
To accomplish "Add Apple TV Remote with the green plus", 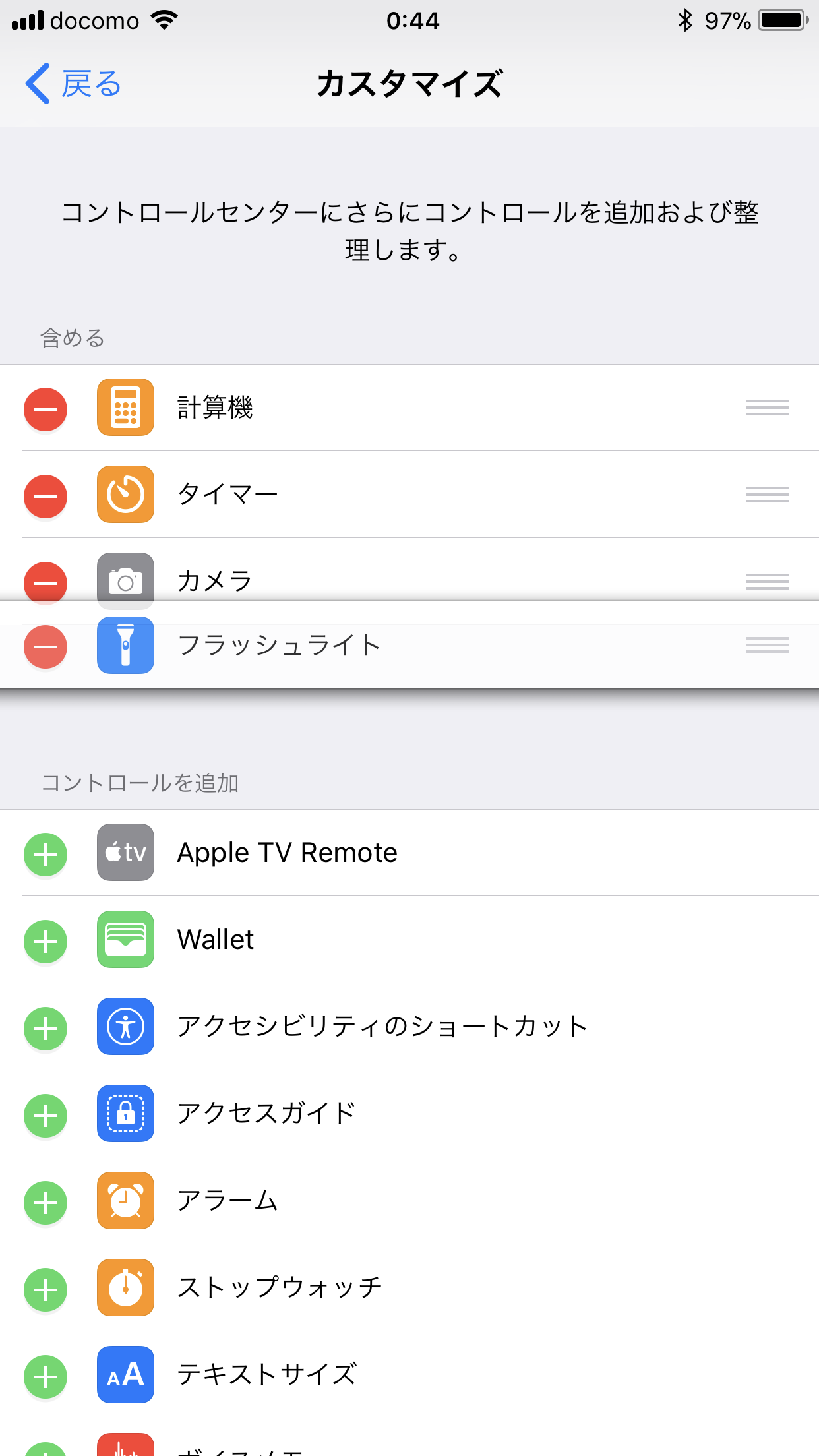I will click(x=45, y=853).
